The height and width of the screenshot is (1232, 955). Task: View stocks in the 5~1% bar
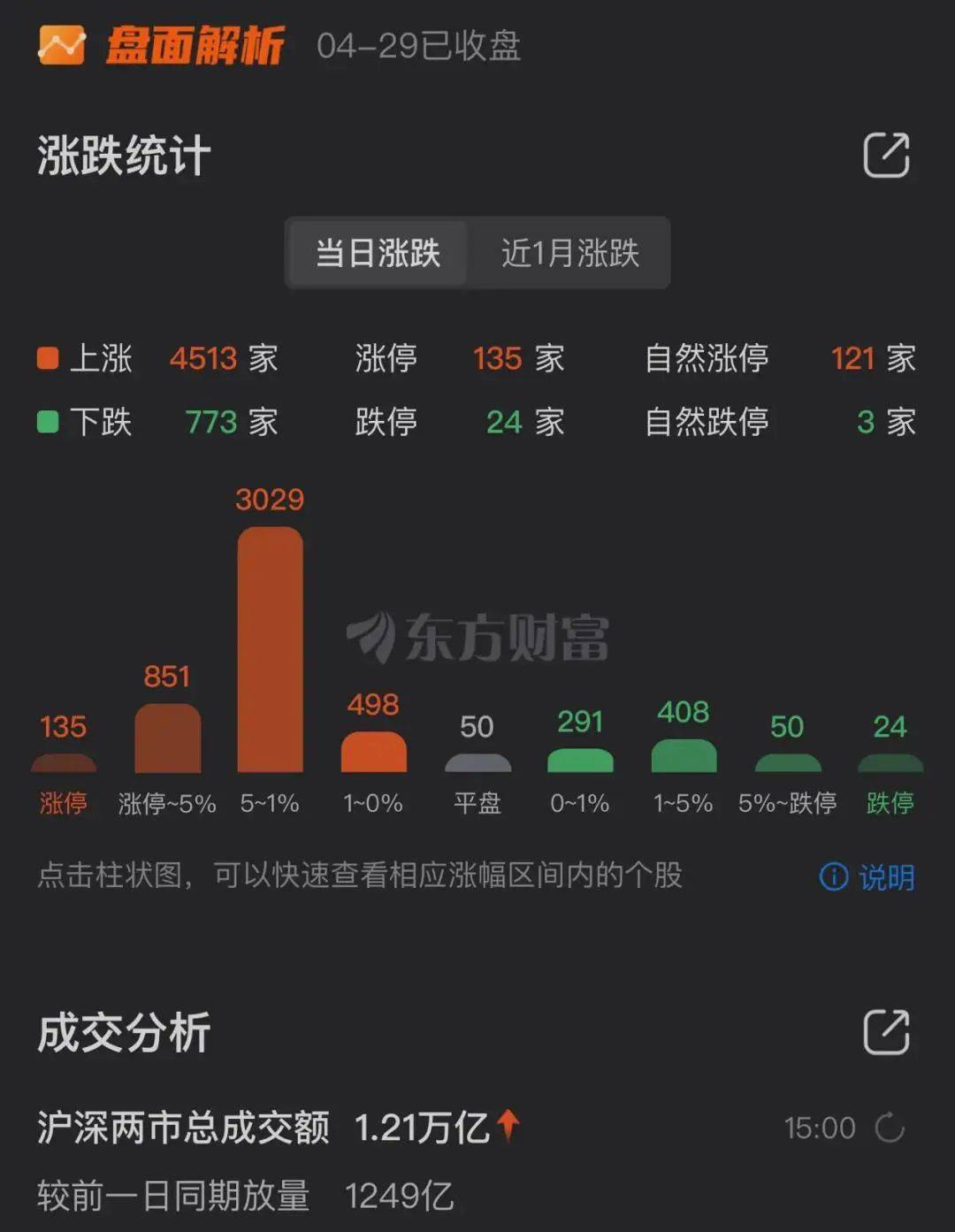pyautogui.click(x=270, y=650)
